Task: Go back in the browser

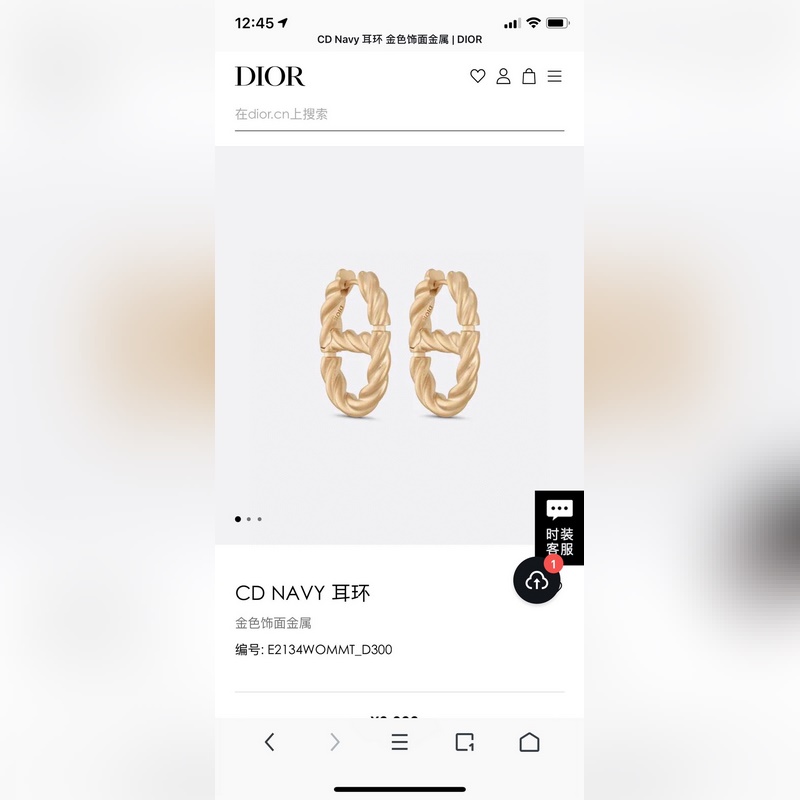Action: tap(270, 742)
